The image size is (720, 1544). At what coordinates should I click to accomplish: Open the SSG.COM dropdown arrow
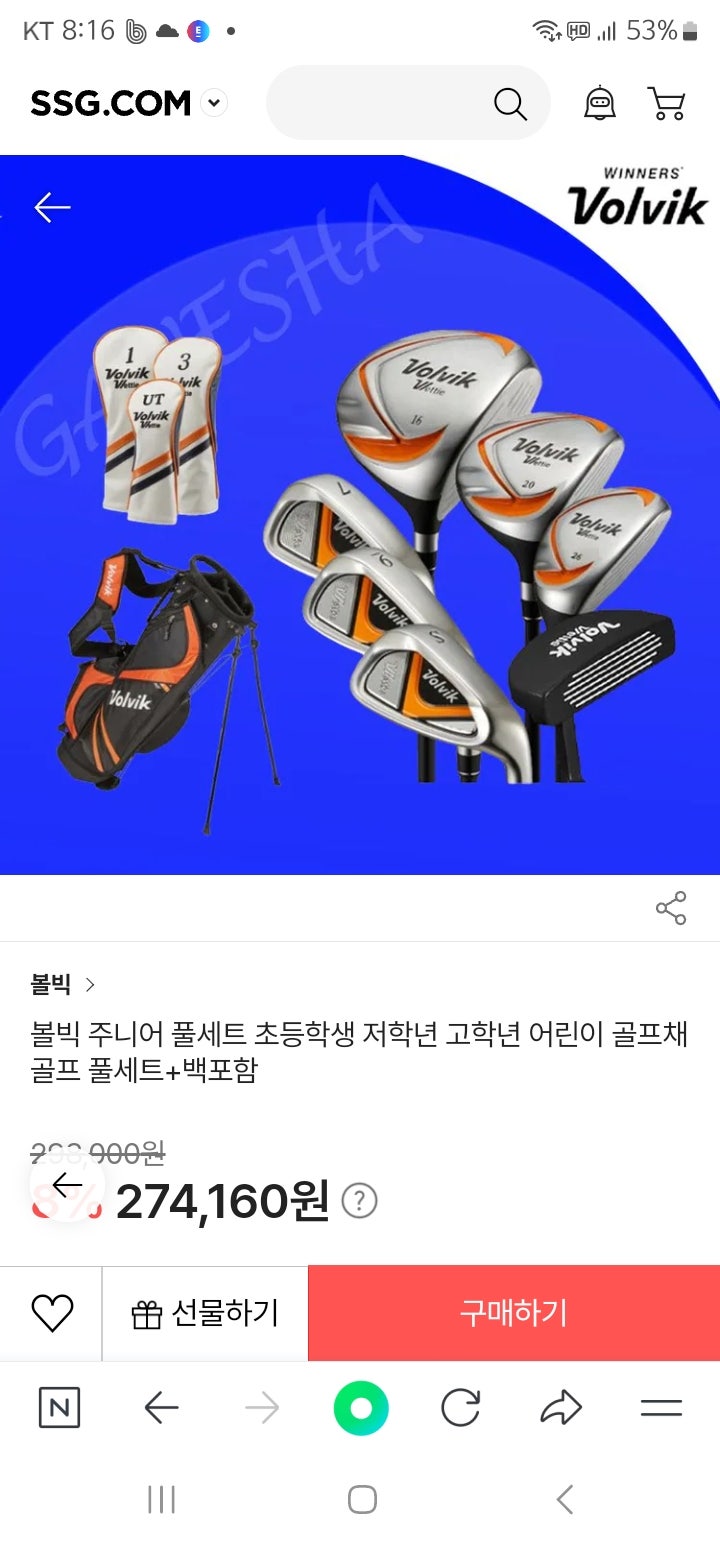tap(214, 103)
